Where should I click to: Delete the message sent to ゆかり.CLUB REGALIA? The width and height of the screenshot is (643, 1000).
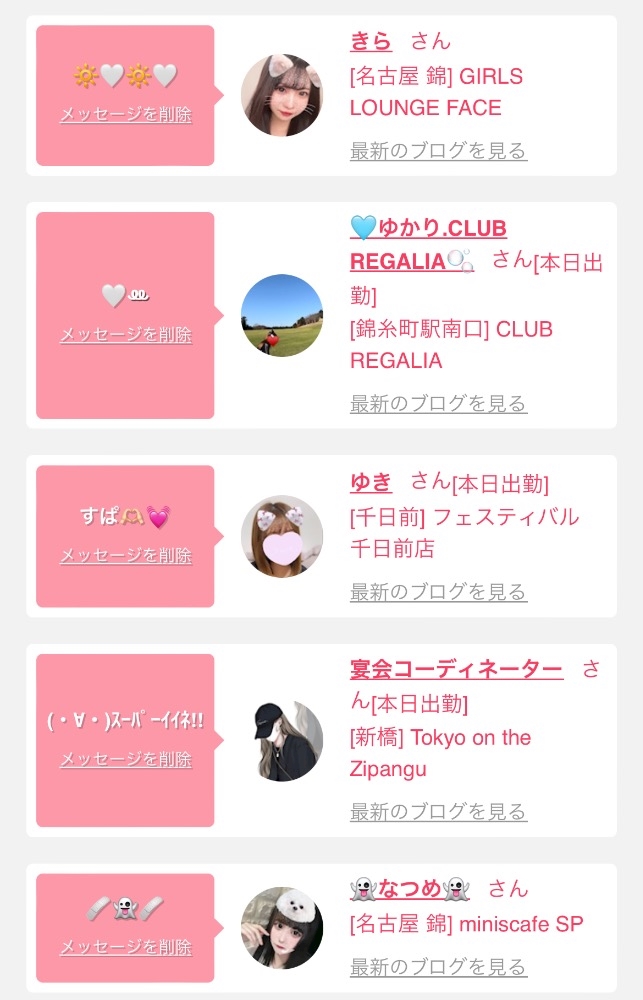tap(126, 335)
